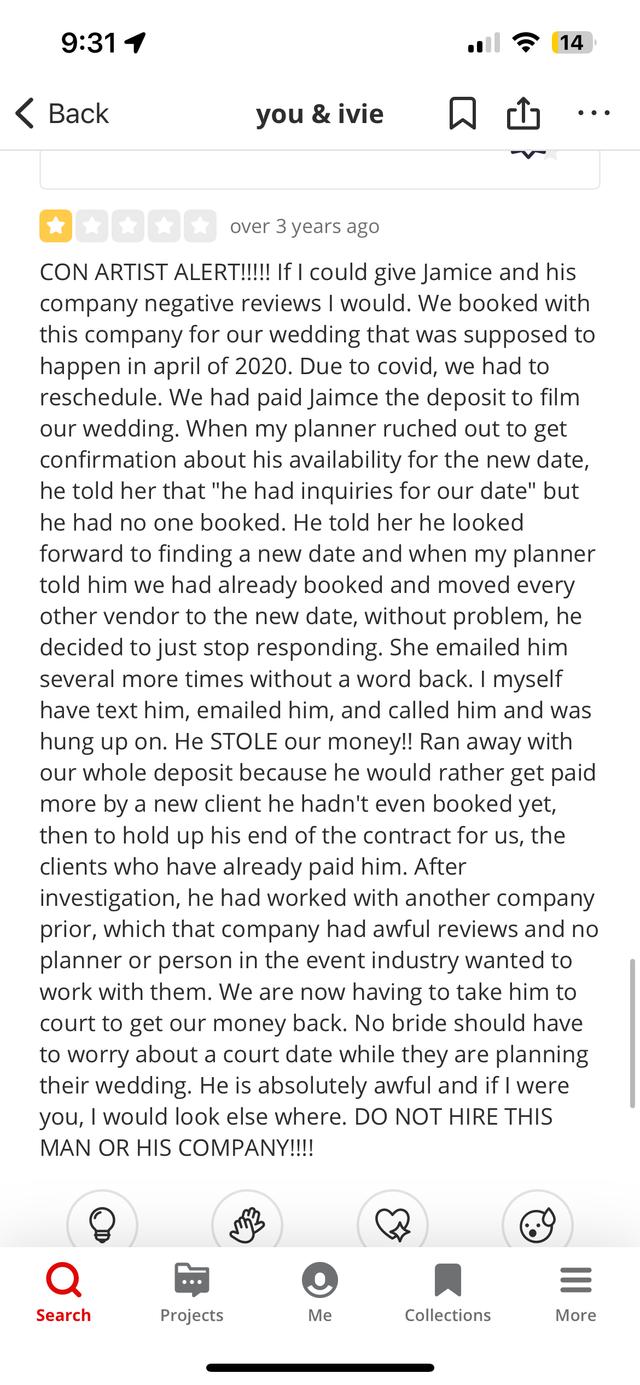The image size is (640, 1385).
Task: Select the More tab
Action: pyautogui.click(x=576, y=1293)
